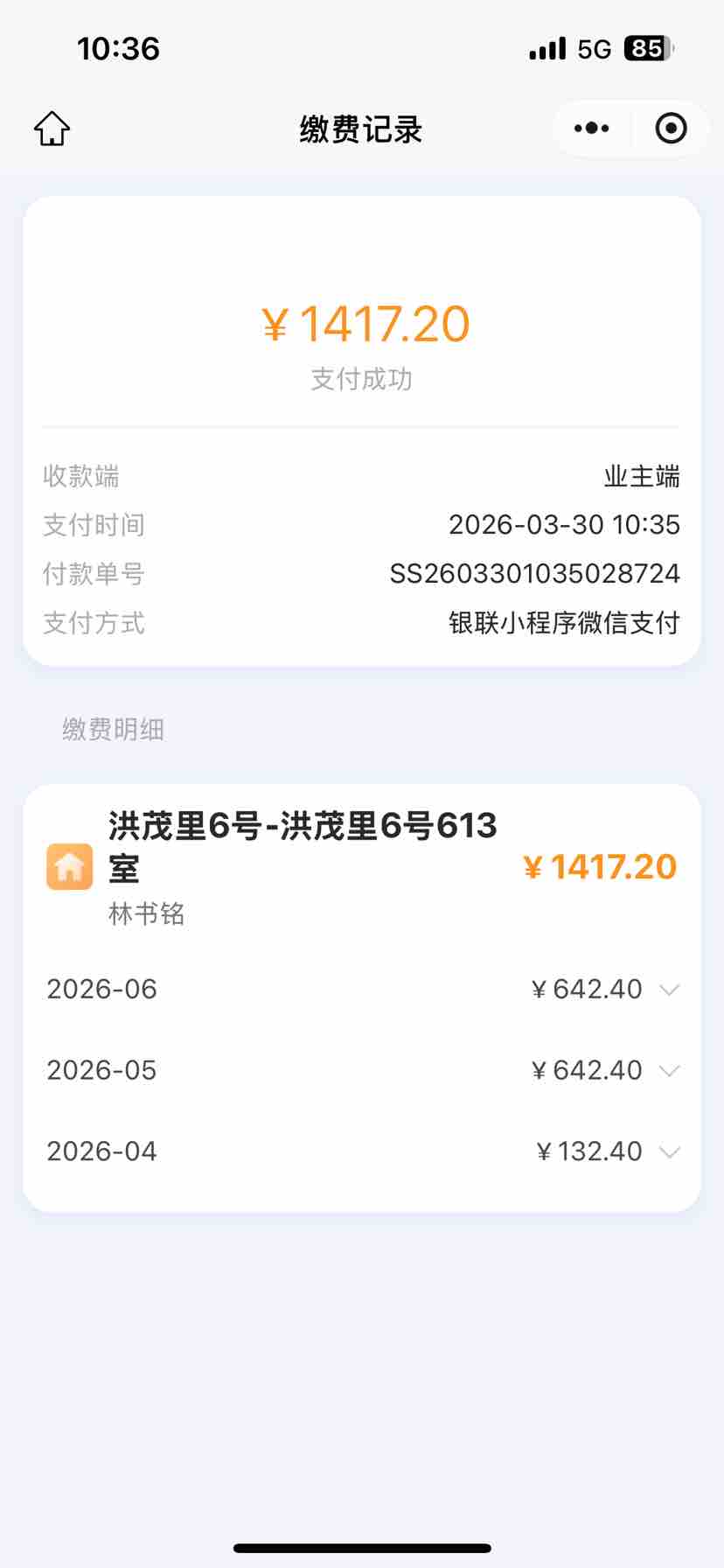Go to the mini program home page
This screenshot has width=724, height=1568.
tap(52, 129)
